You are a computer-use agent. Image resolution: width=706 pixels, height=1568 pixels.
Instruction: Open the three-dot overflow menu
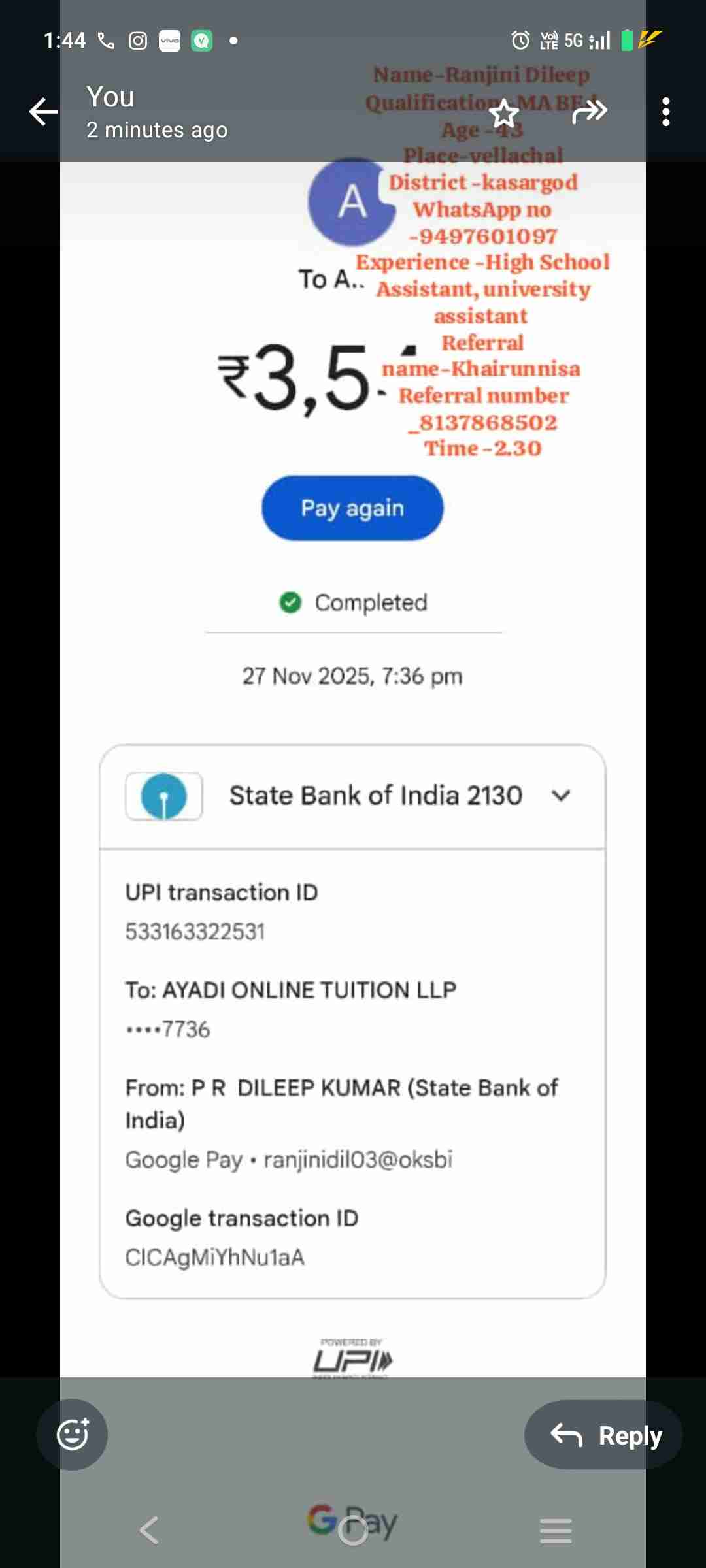[665, 112]
